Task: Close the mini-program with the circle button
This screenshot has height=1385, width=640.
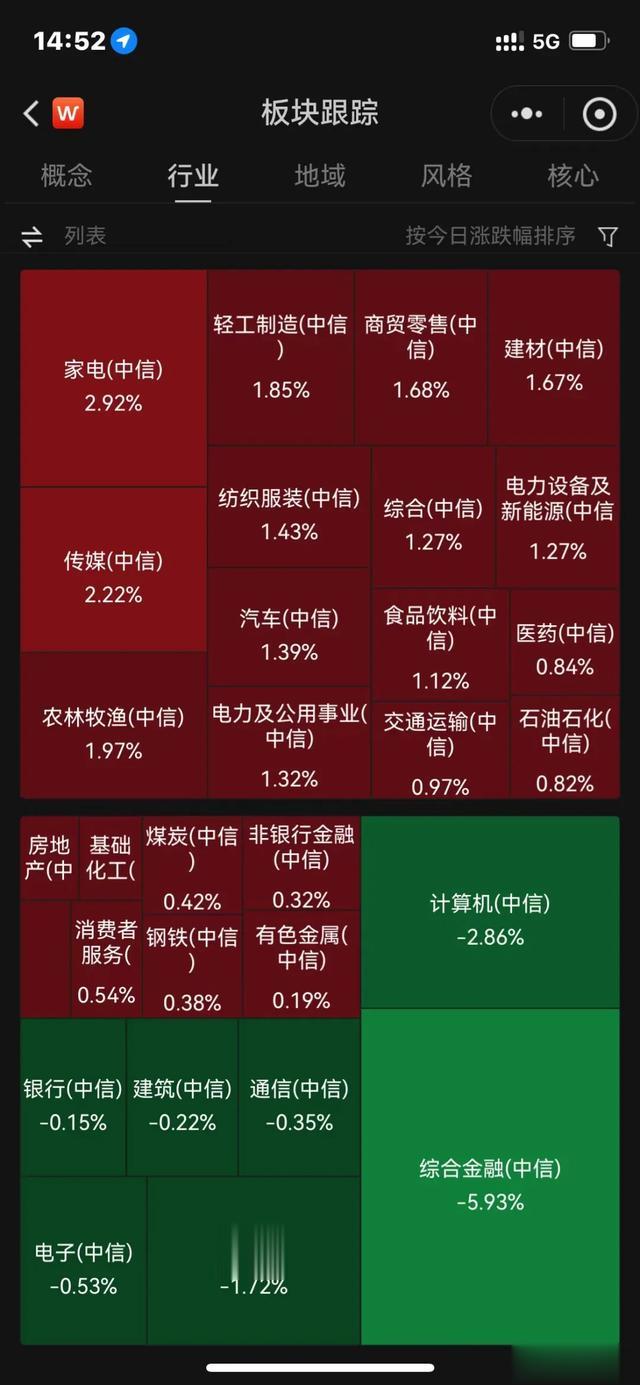Action: [599, 114]
